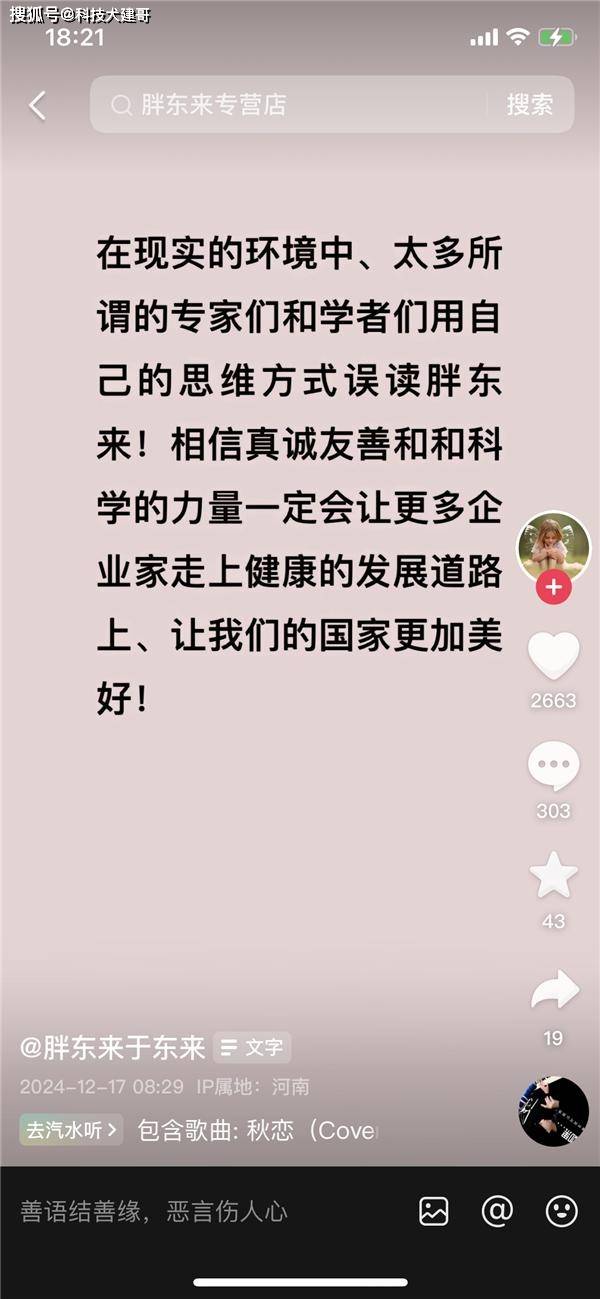Open the spinning music disc
This screenshot has height=1299, width=600.
553,1111
